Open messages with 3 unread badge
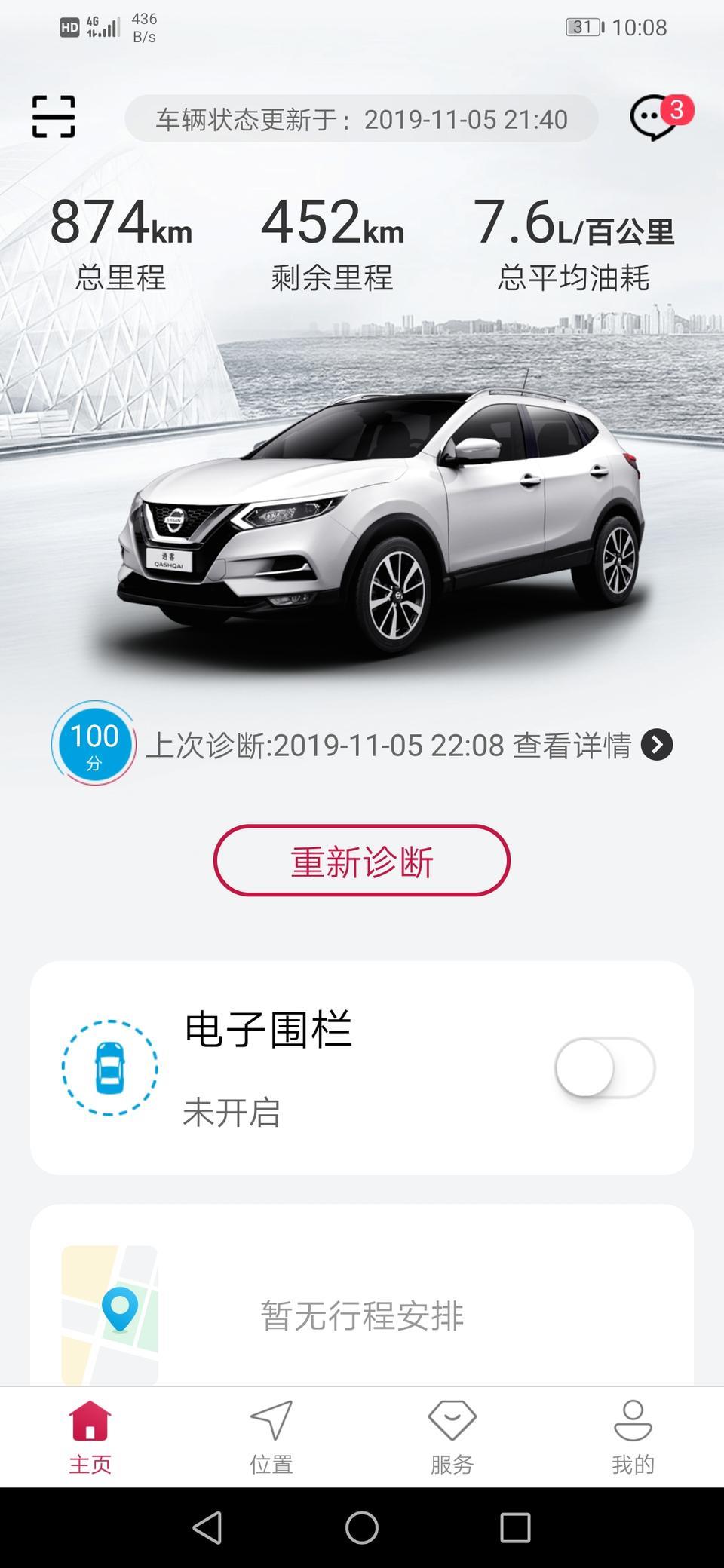The height and width of the screenshot is (1568, 724). (x=655, y=118)
